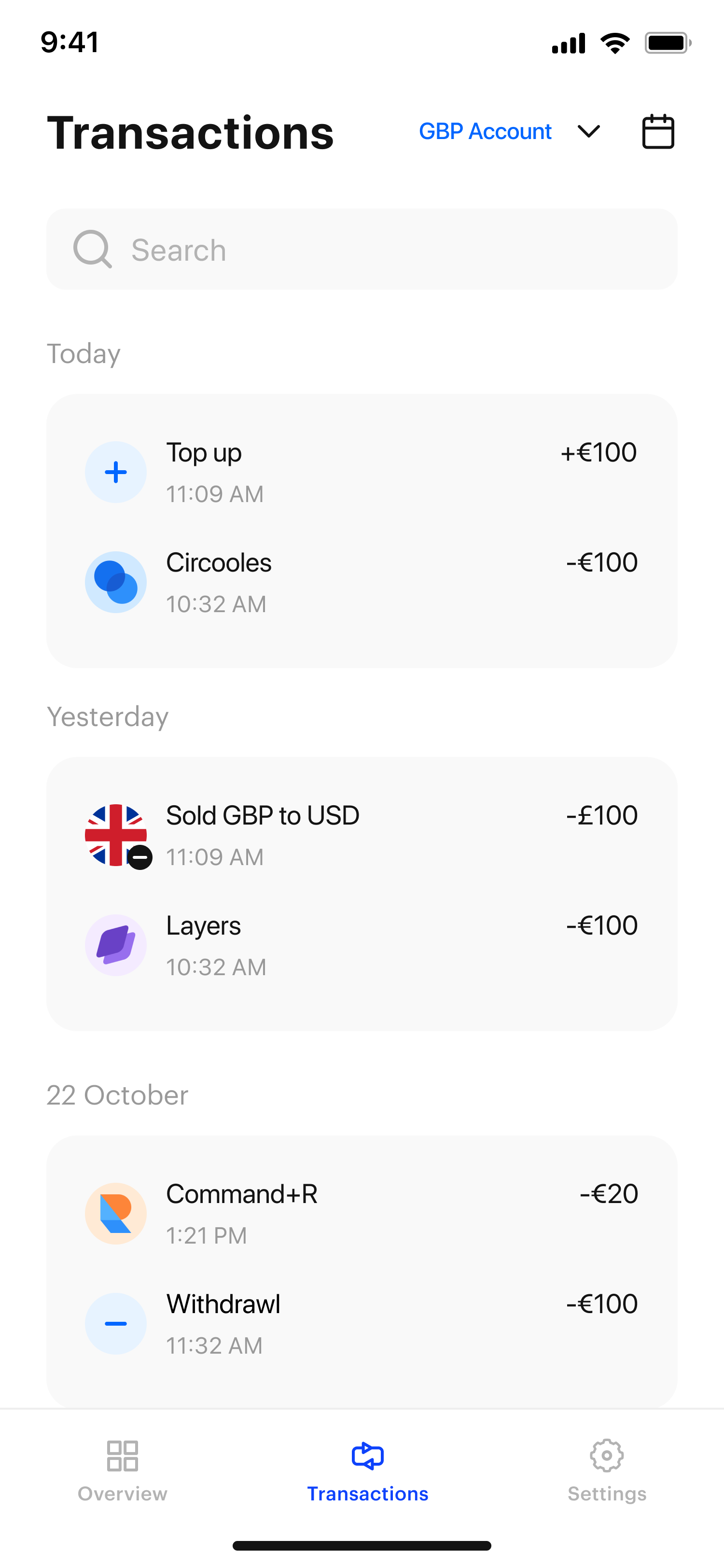This screenshot has width=724, height=1568.
Task: Open the calendar date picker
Action: pyautogui.click(x=658, y=131)
